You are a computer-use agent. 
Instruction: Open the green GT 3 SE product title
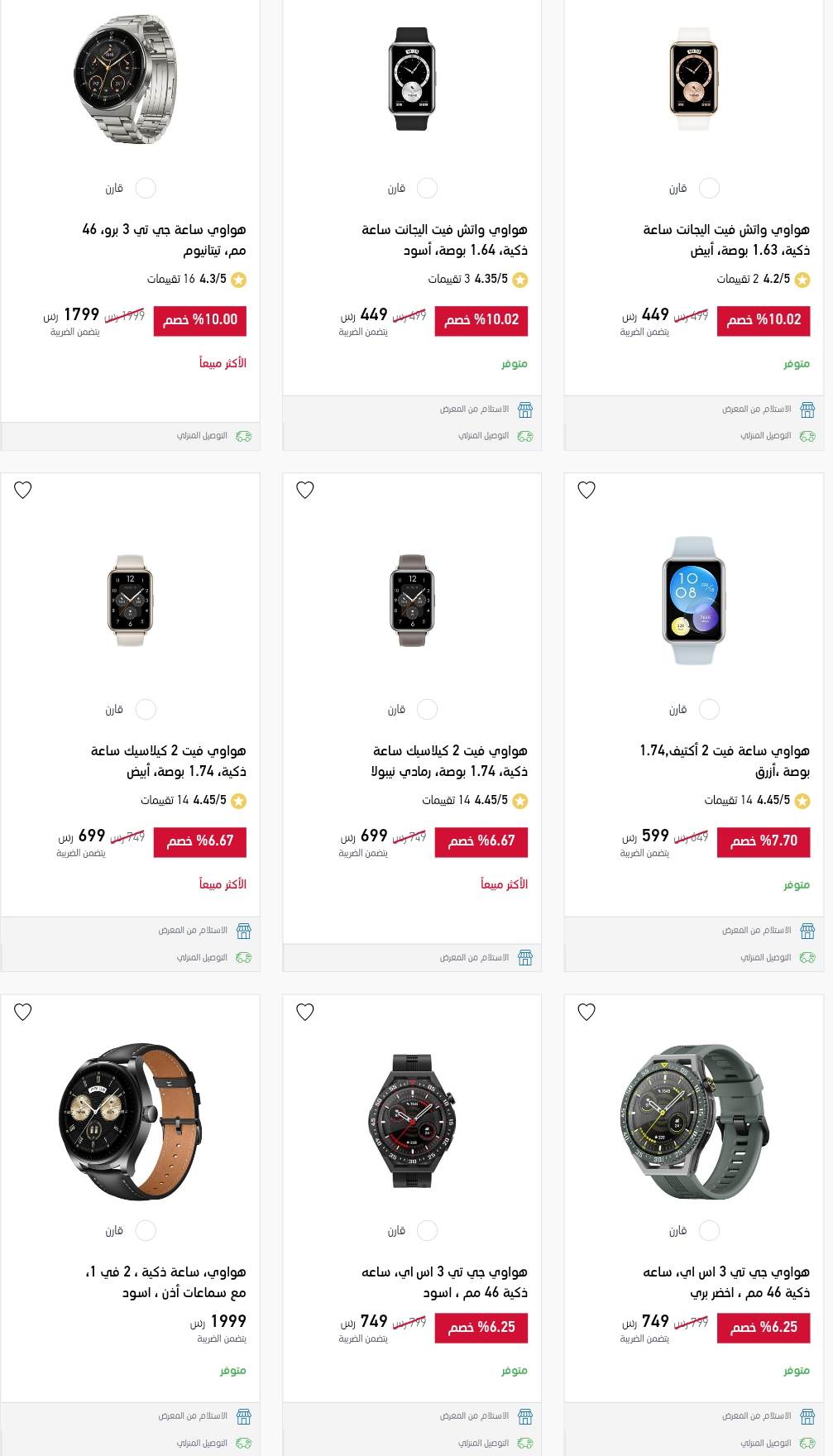[x=726, y=1281]
